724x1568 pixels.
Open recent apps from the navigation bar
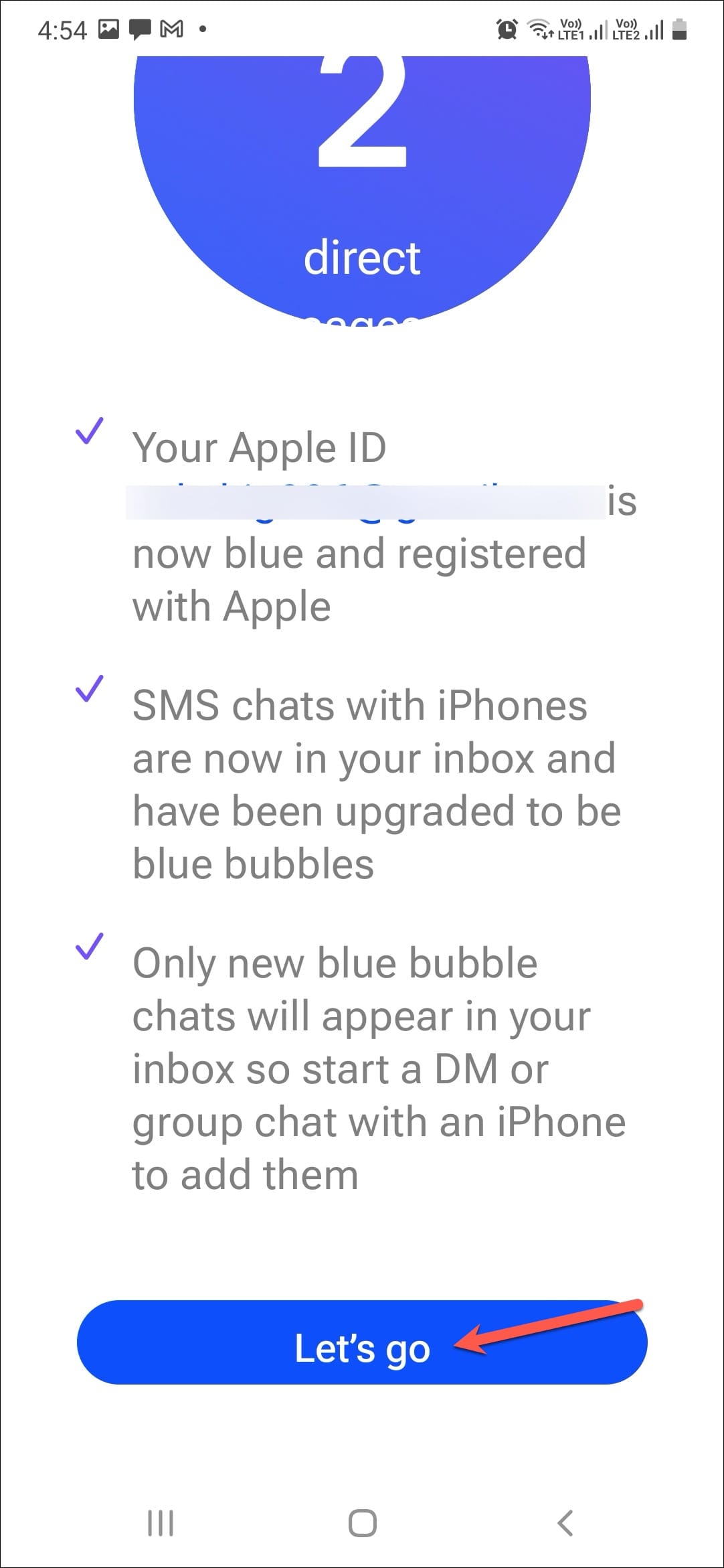tap(160, 1523)
